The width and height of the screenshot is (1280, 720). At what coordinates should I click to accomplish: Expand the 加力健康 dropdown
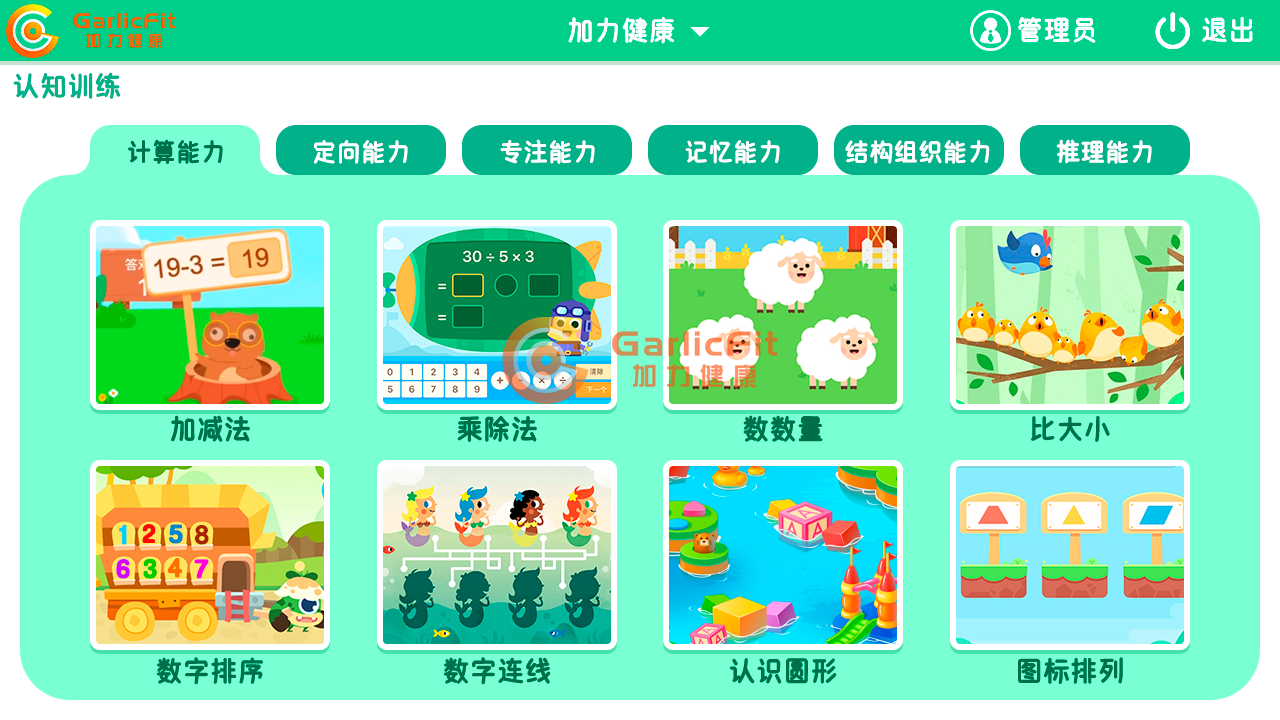pyautogui.click(x=638, y=31)
